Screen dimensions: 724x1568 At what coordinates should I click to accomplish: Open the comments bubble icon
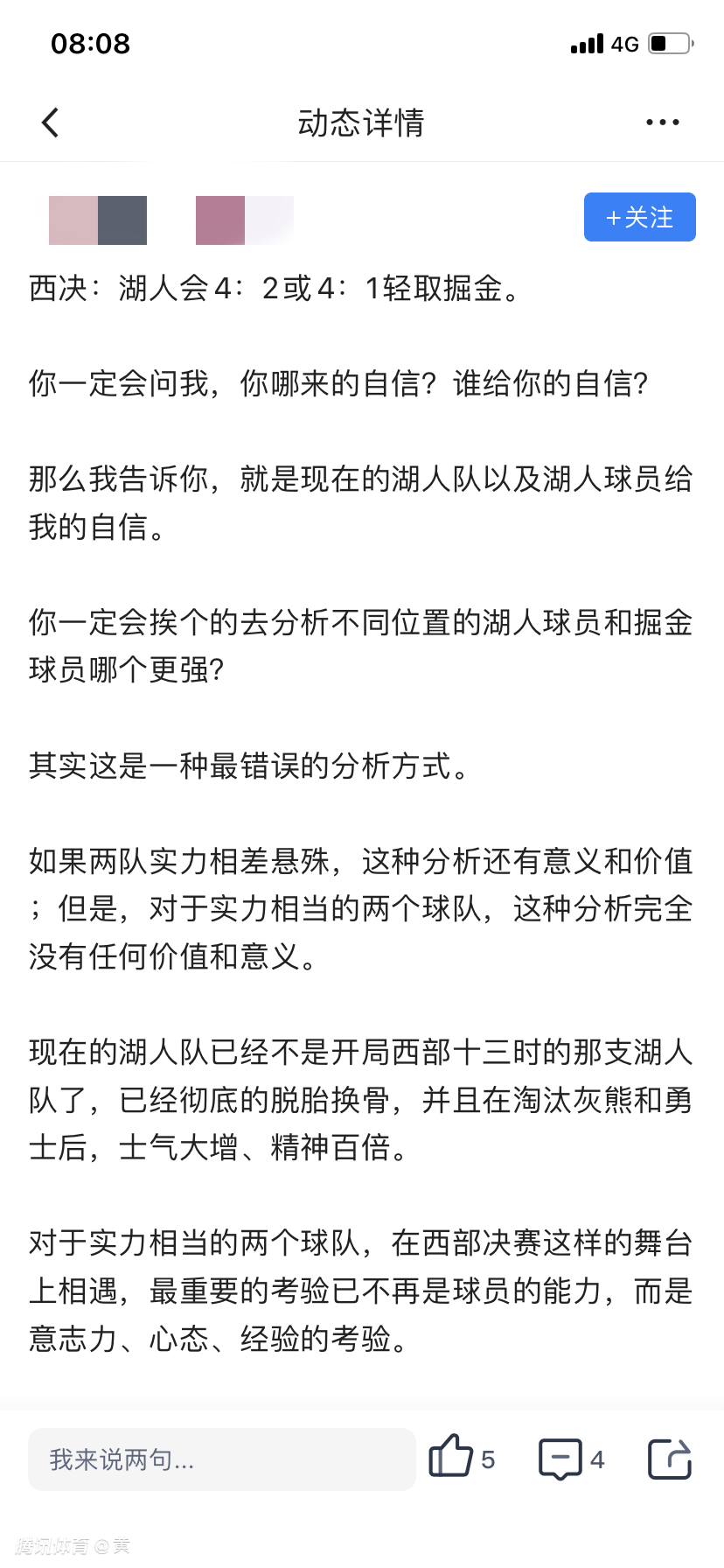tap(560, 1459)
